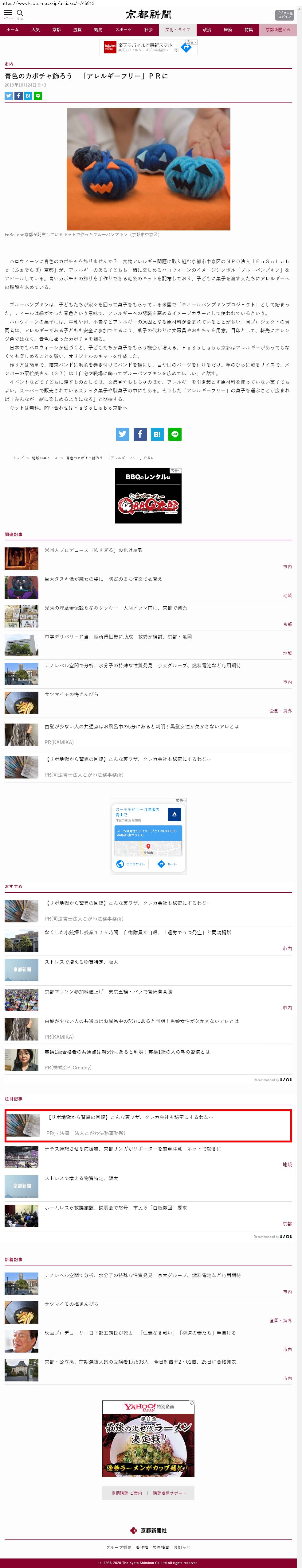The image size is (302, 1568).
Task: Open the search magnifier icon
Action: [20, 14]
